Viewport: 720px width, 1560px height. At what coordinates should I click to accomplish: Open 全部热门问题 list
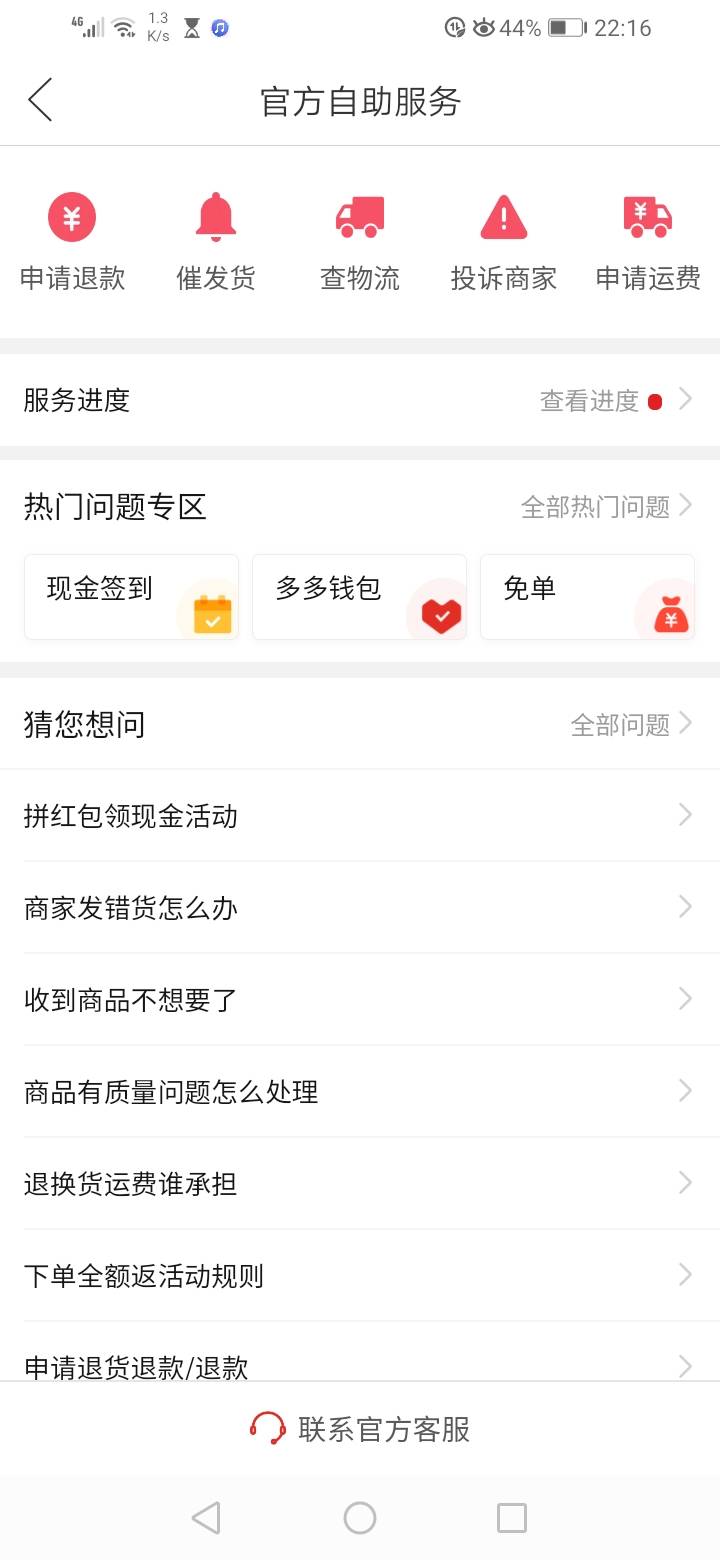pyautogui.click(x=606, y=507)
